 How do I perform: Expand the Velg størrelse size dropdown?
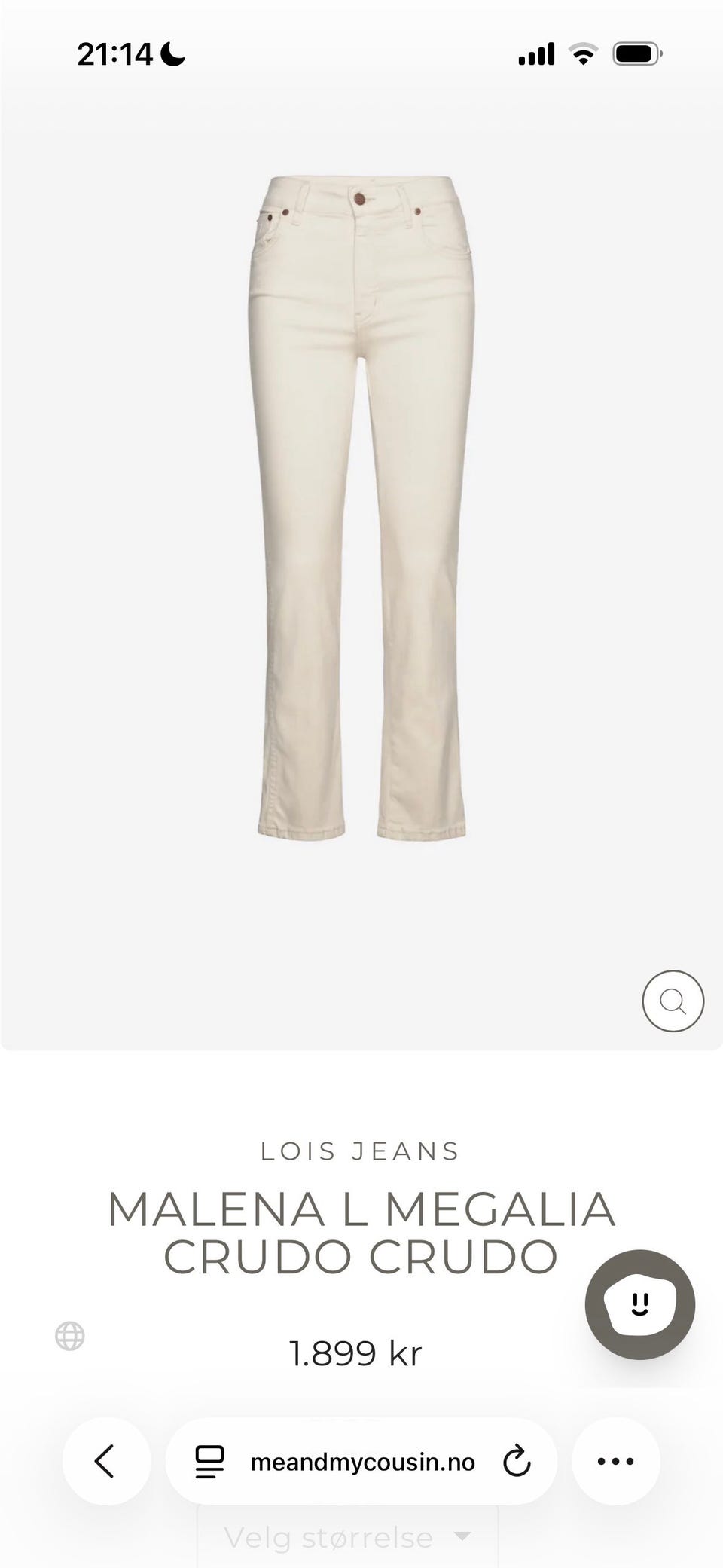pos(347,1536)
